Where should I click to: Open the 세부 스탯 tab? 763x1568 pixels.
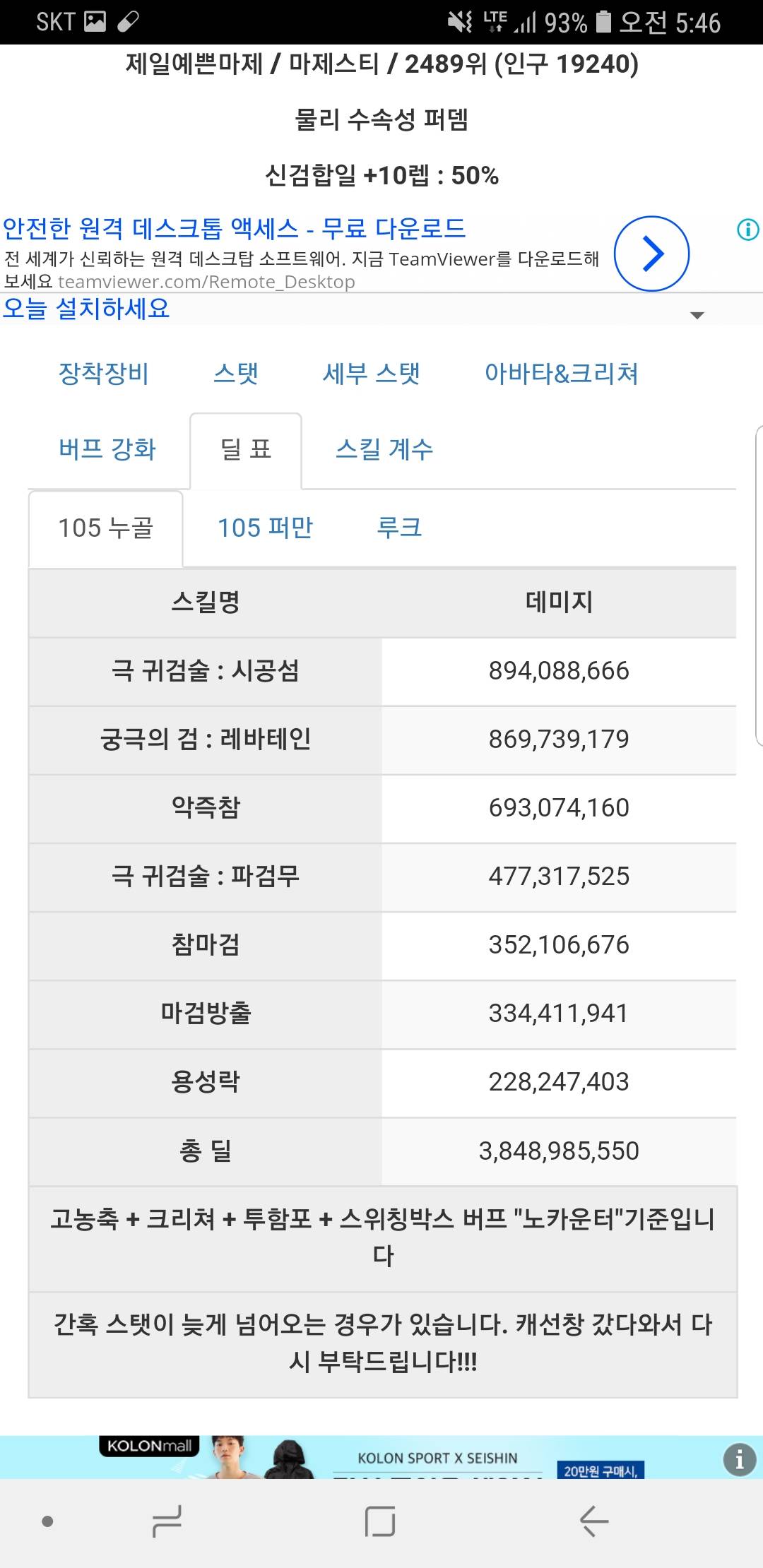pos(371,373)
